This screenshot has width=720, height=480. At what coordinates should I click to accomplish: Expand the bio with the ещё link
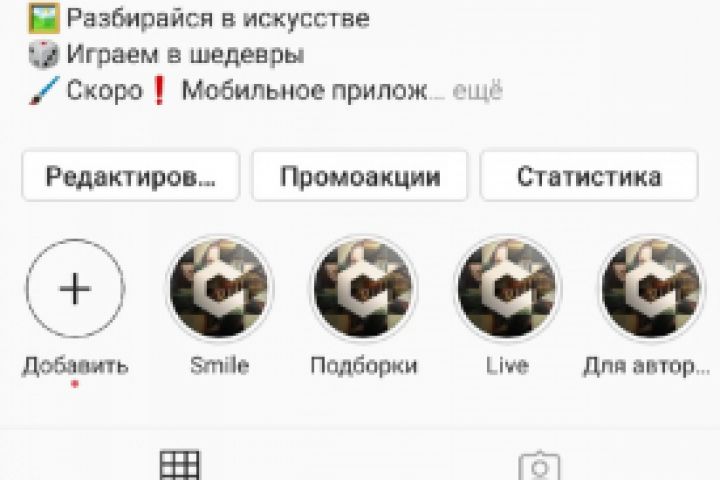478,92
